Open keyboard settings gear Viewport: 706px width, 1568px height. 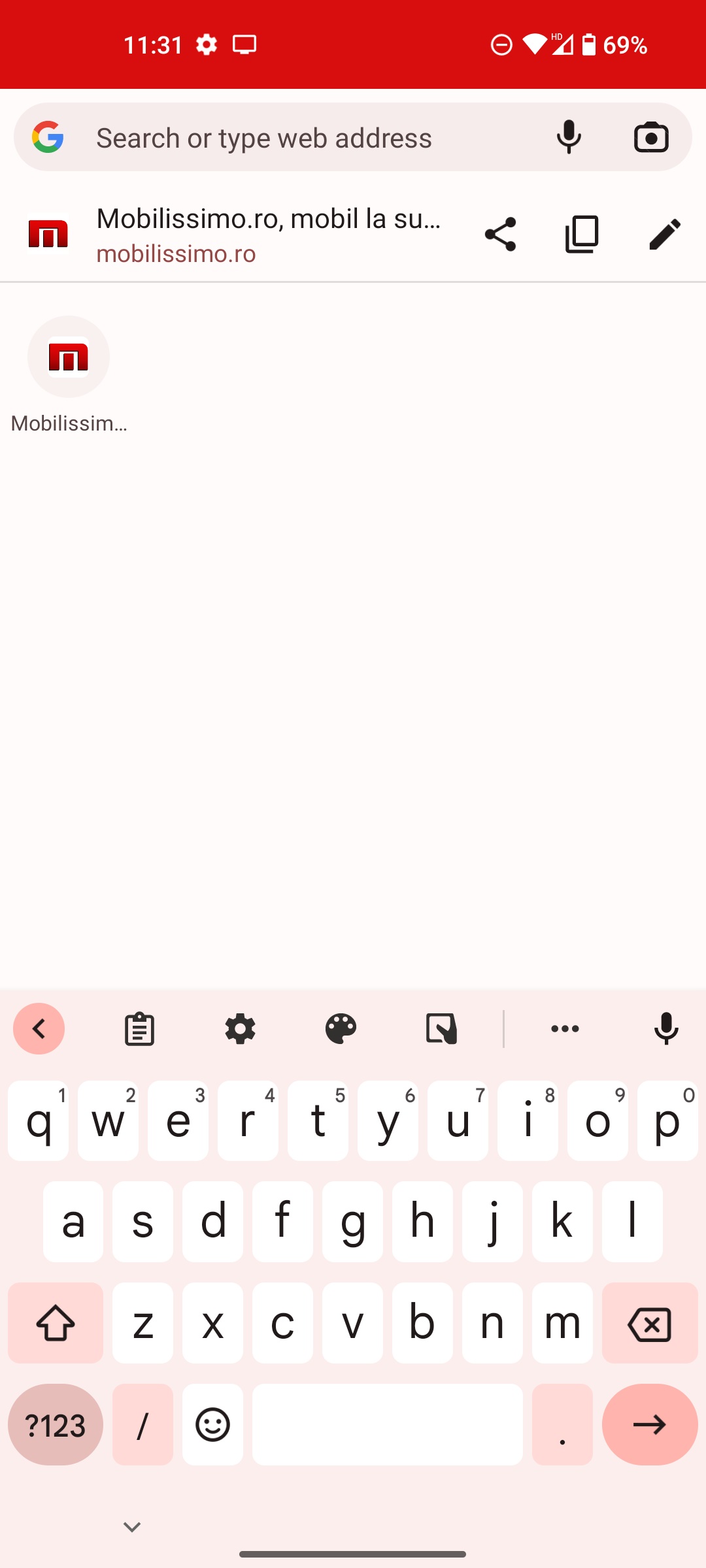point(240,1029)
